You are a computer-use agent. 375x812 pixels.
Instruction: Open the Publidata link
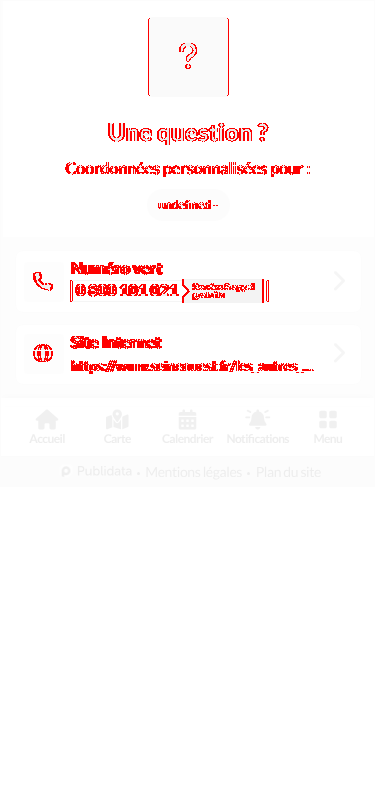pos(97,471)
